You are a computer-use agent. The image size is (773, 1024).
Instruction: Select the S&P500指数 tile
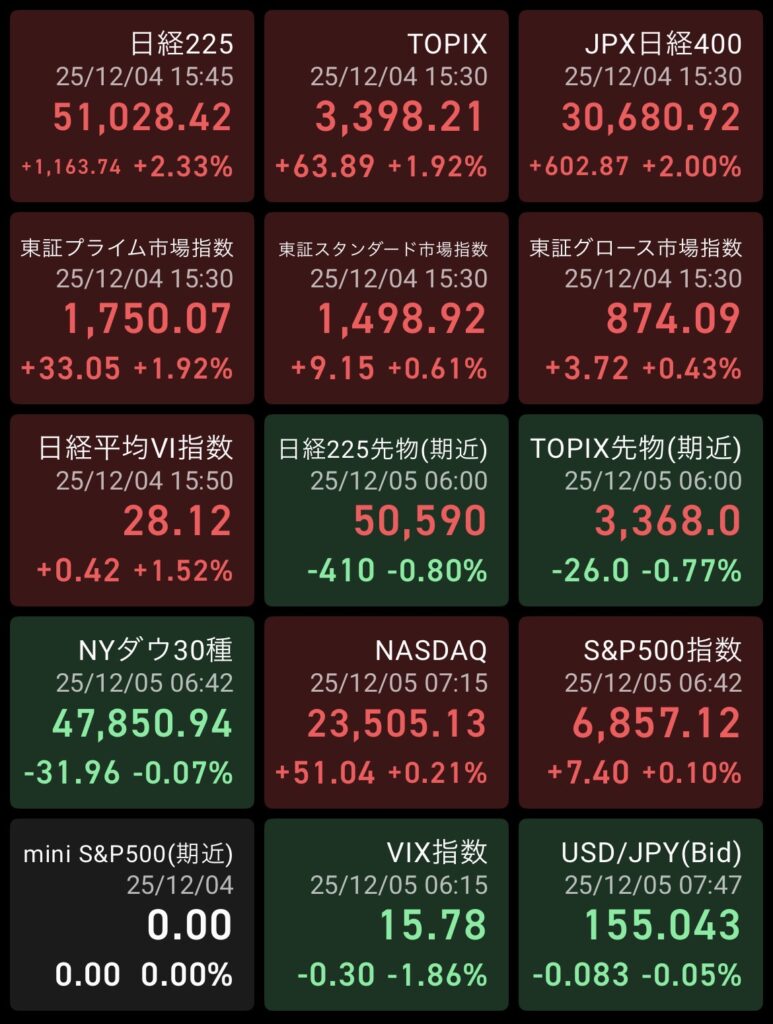(640, 713)
